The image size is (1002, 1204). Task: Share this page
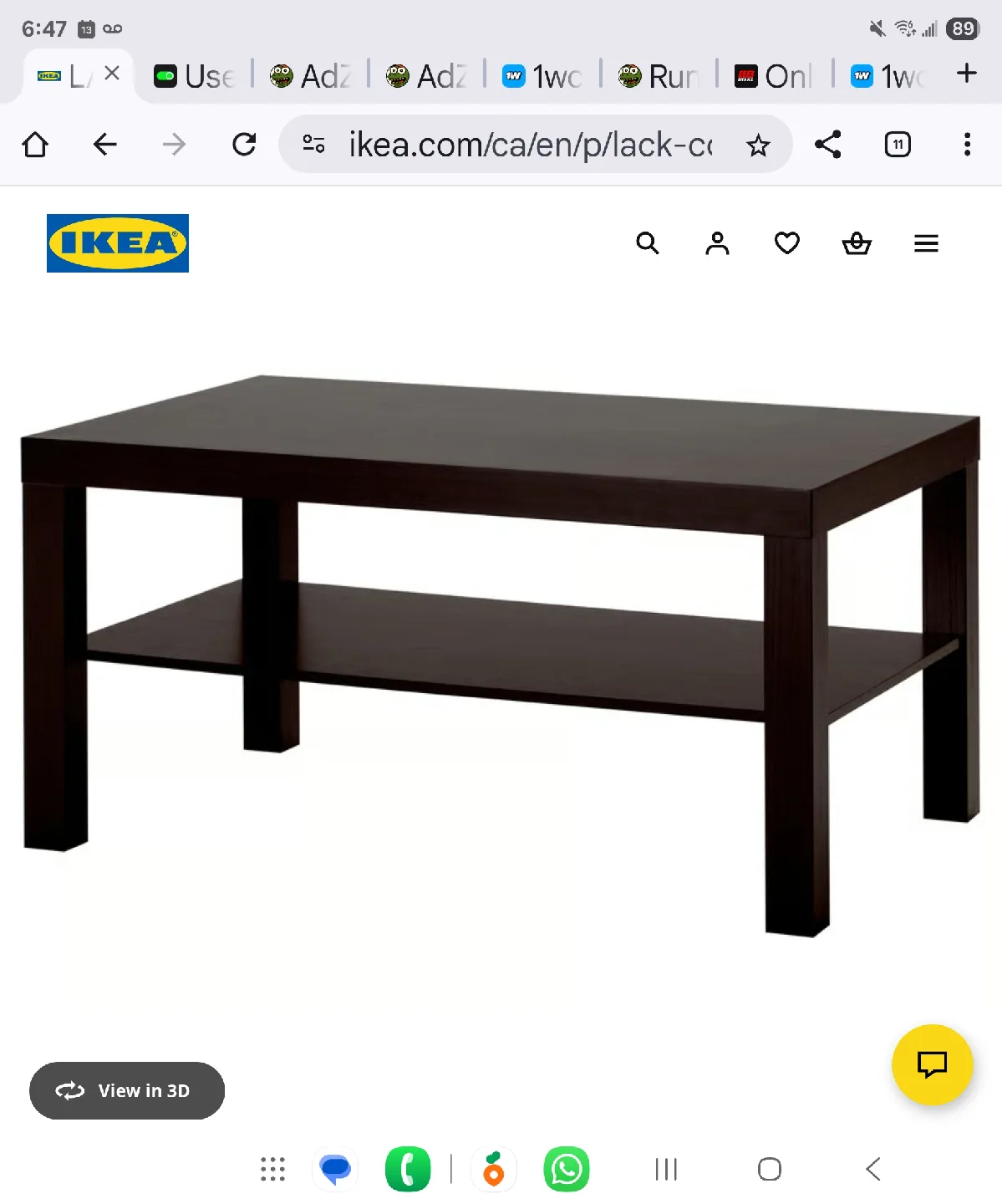827,145
